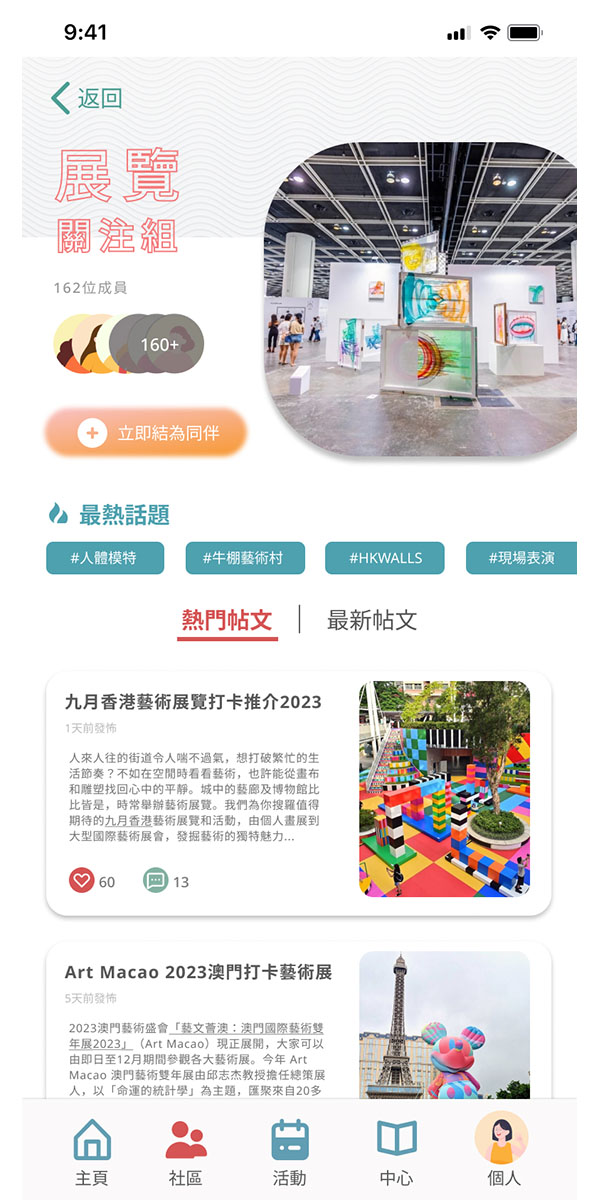
Task: Tap the 立即結為同伴 button
Action: (146, 433)
